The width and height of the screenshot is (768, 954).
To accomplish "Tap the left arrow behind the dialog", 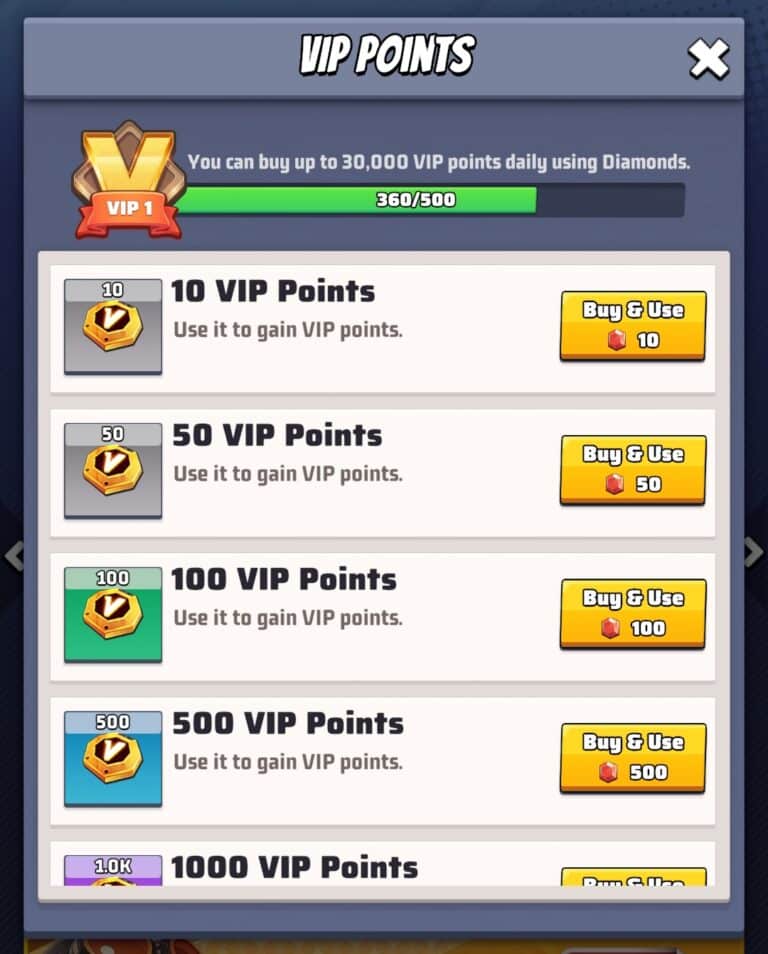I will (x=13, y=555).
